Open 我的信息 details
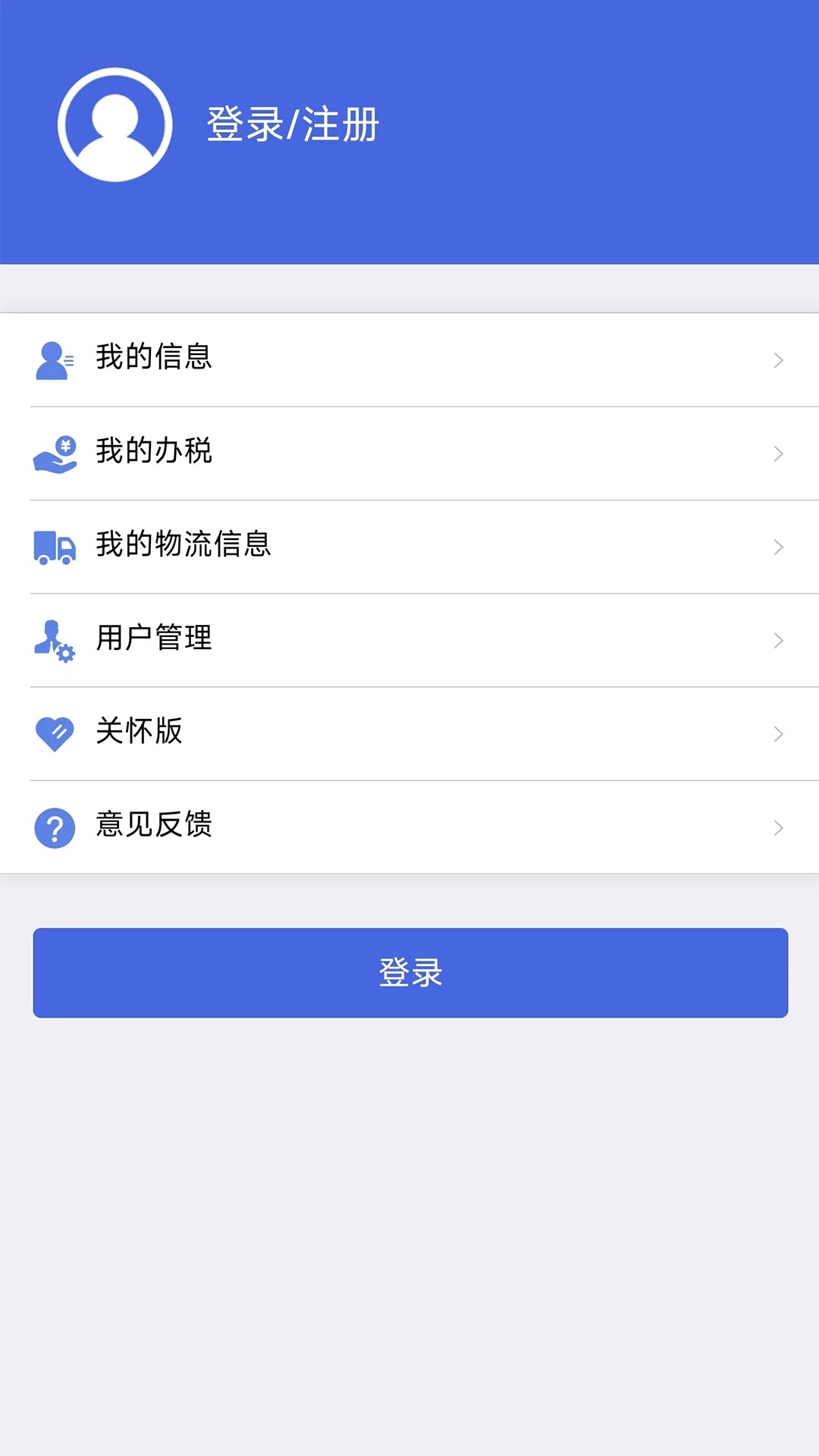 (x=409, y=360)
